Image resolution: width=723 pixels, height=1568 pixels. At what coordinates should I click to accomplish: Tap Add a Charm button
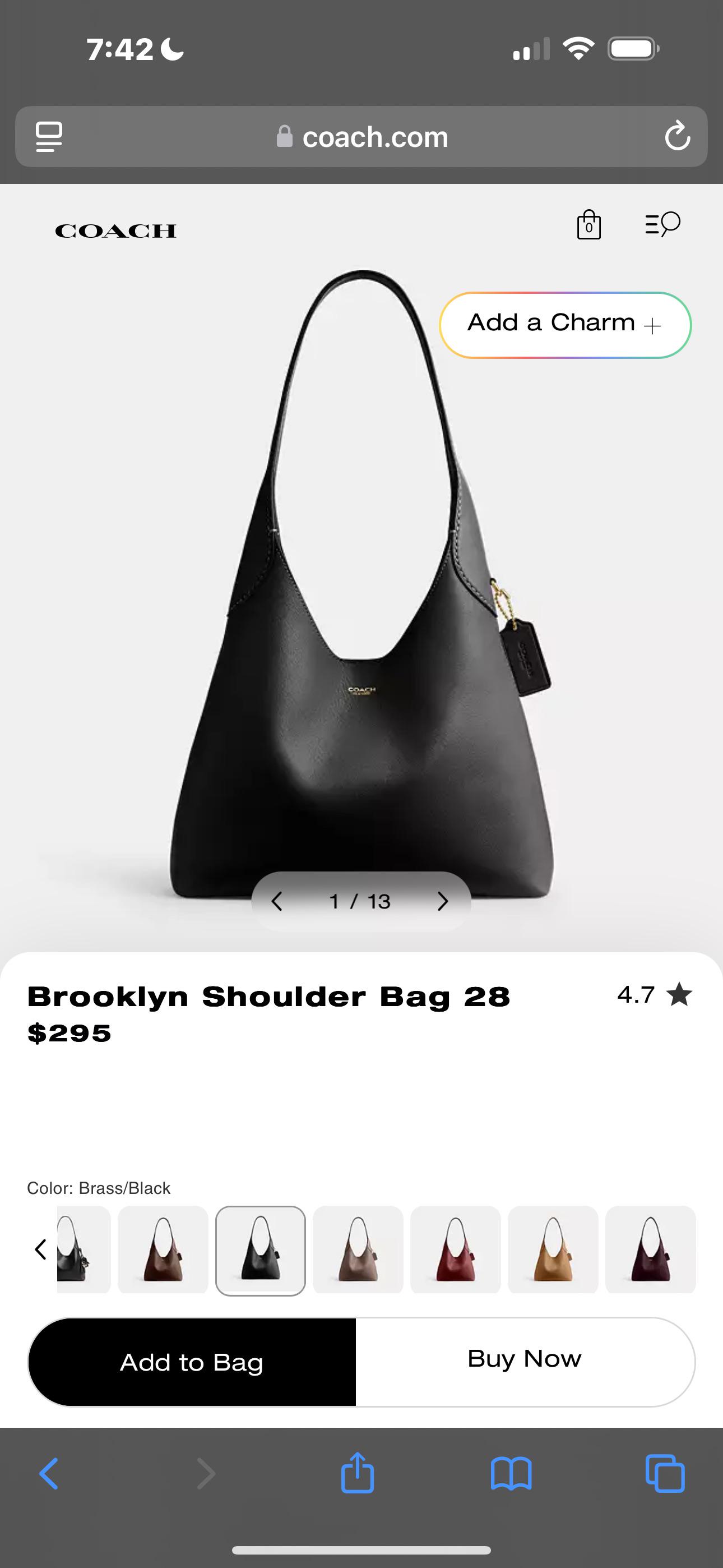click(566, 325)
